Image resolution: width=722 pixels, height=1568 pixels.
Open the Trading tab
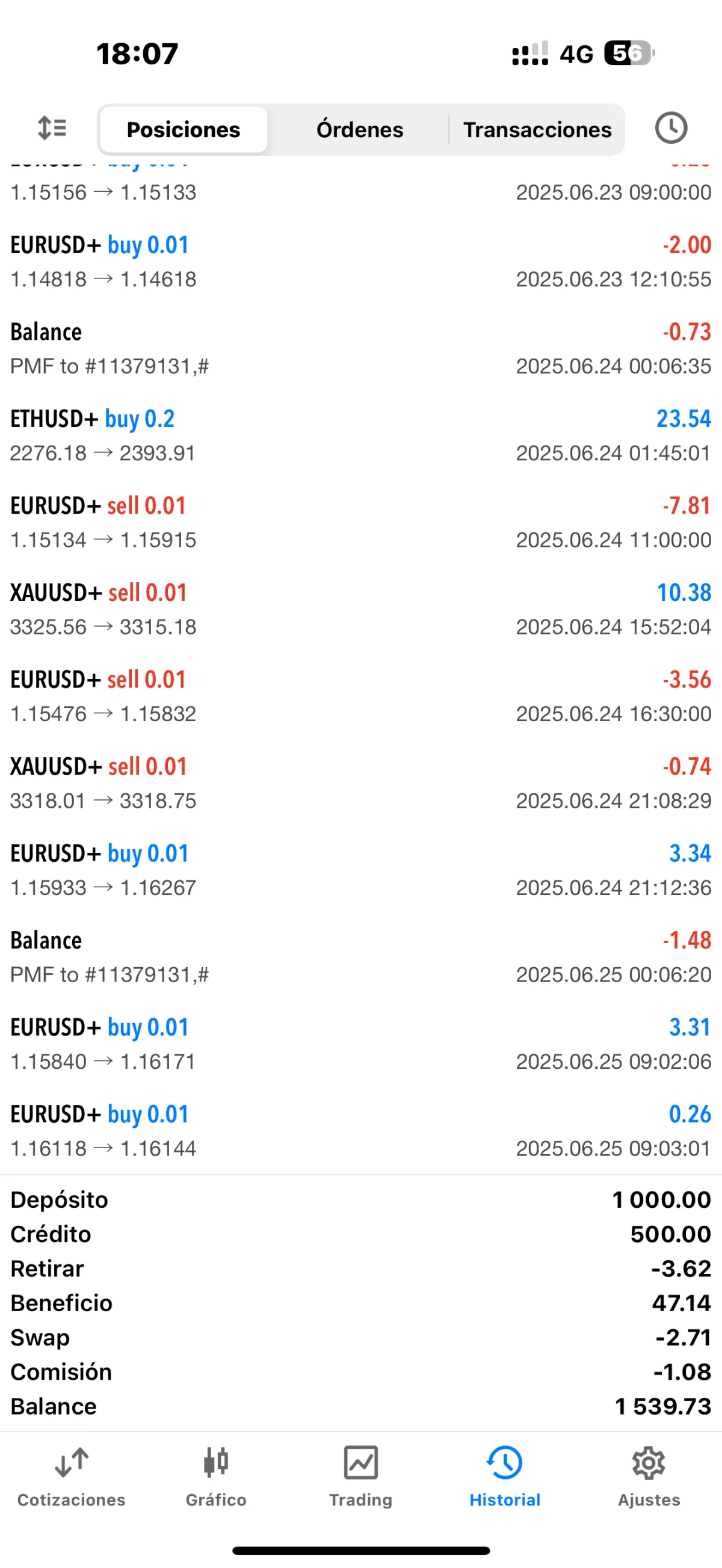pos(360,1475)
